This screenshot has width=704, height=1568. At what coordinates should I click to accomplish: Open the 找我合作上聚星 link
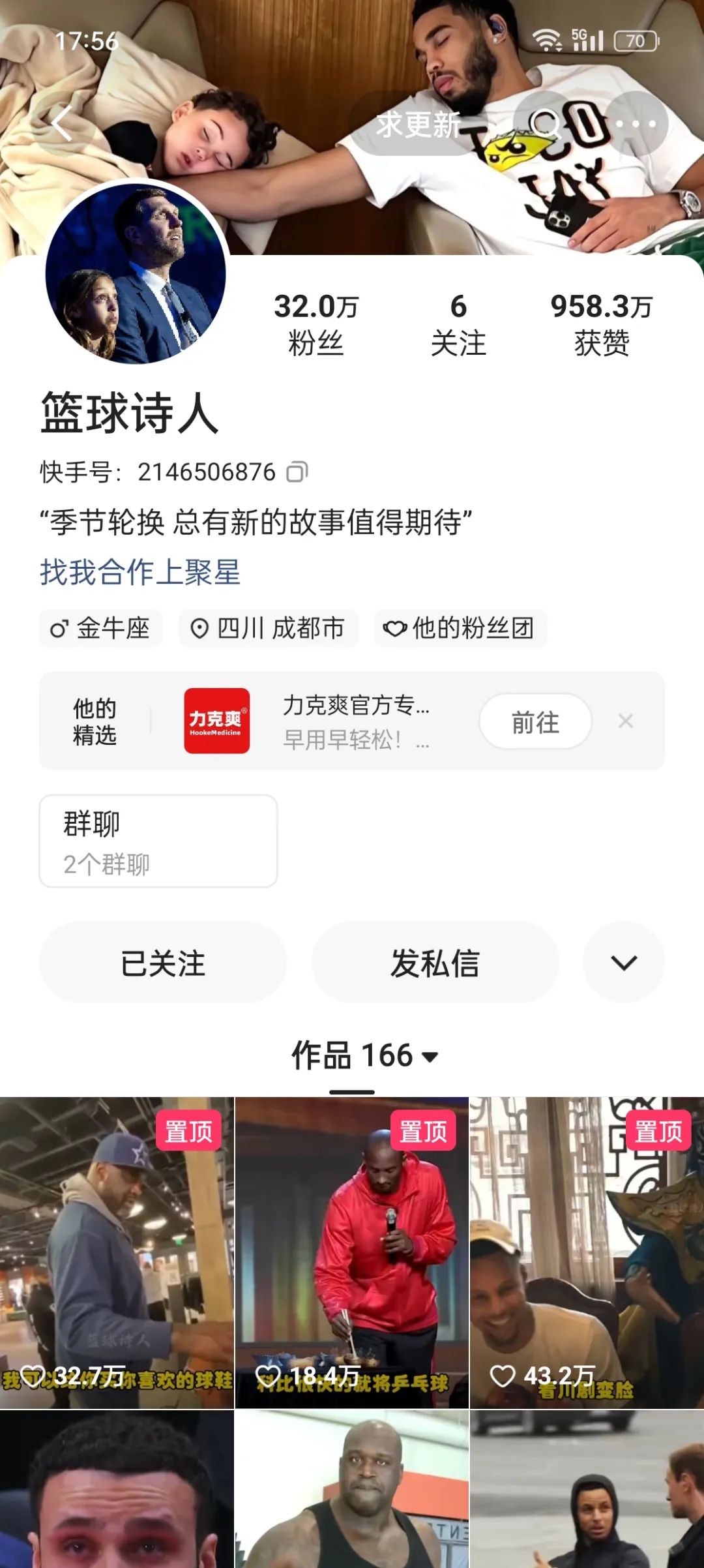[x=140, y=572]
